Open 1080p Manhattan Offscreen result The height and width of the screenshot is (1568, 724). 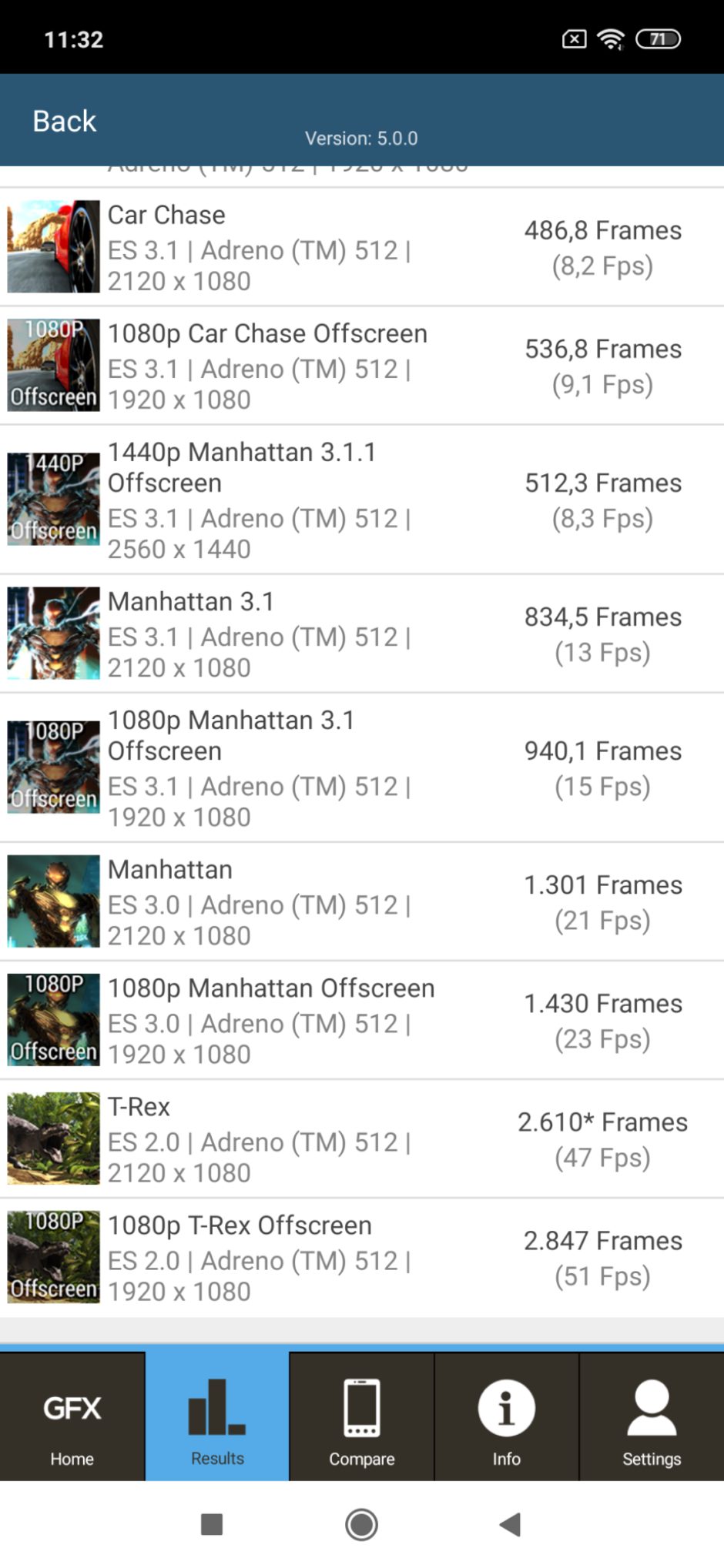[x=362, y=1020]
